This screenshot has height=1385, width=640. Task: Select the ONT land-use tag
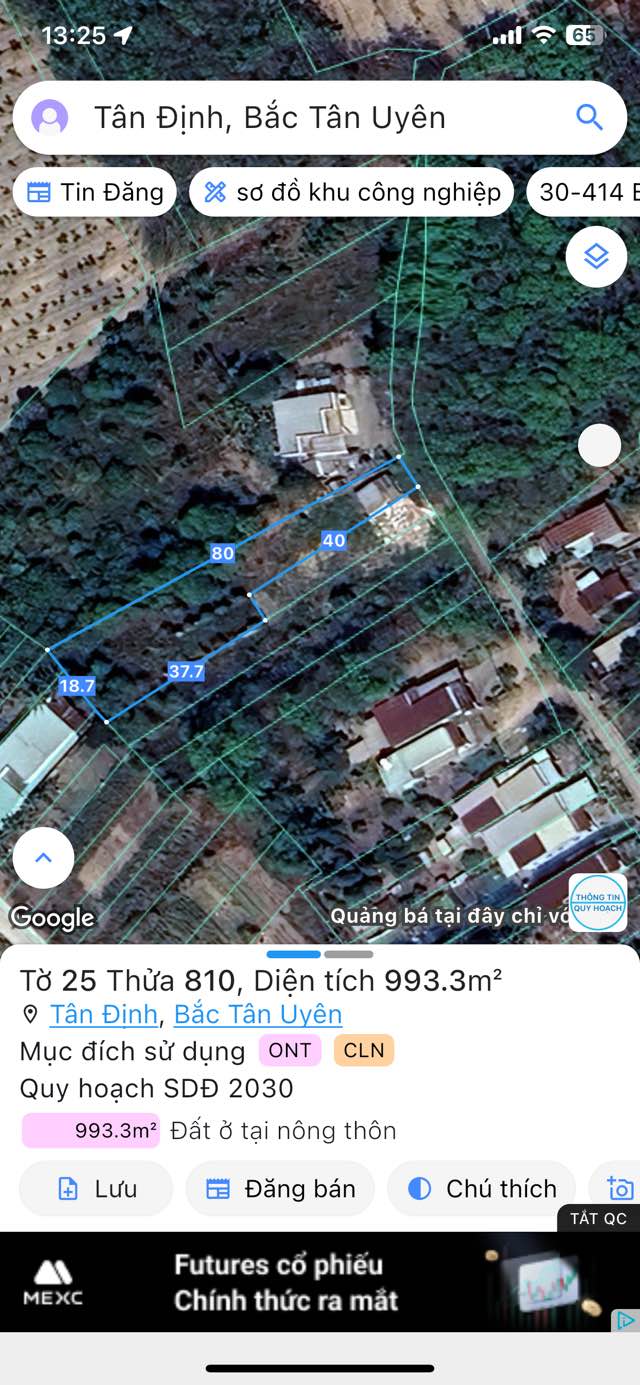[290, 1051]
